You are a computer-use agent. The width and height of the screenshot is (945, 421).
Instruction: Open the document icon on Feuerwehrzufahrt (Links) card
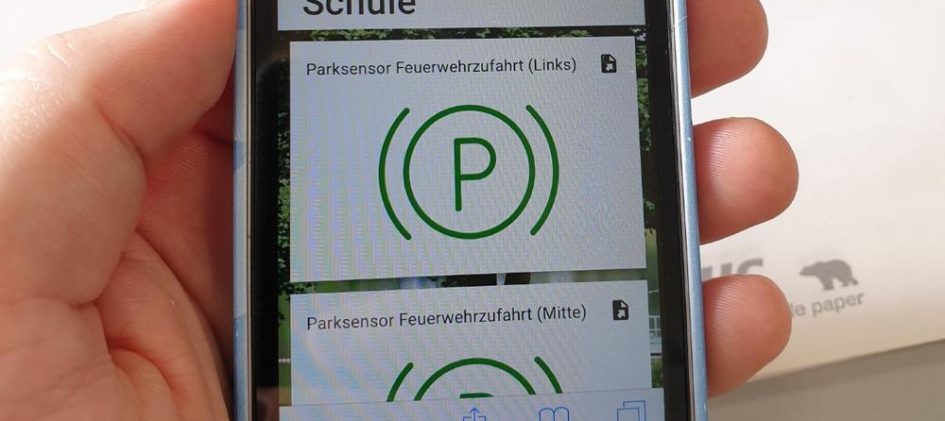click(608, 65)
